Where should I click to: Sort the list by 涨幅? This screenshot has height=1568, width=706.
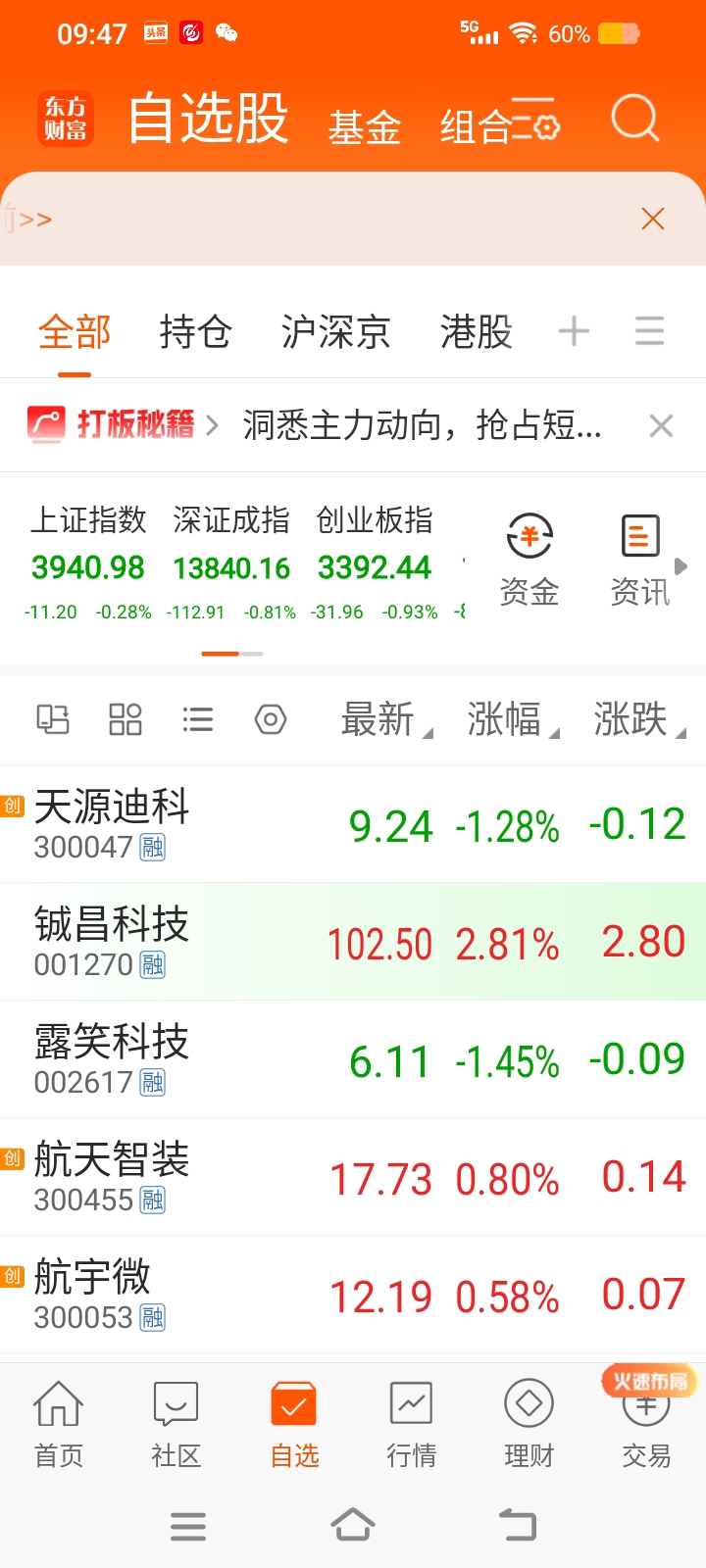[512, 720]
